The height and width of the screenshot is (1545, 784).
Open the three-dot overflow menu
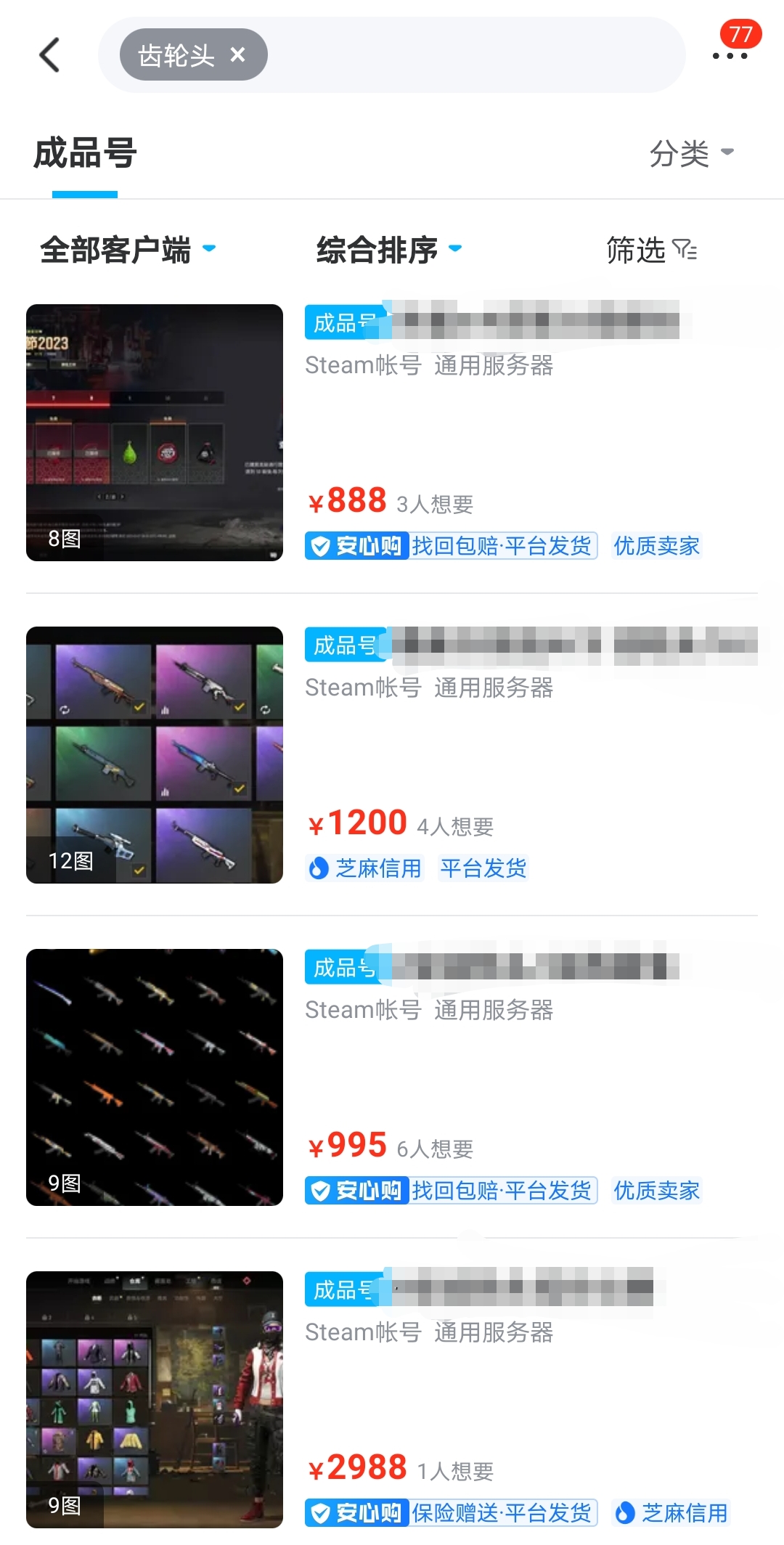coord(730,55)
